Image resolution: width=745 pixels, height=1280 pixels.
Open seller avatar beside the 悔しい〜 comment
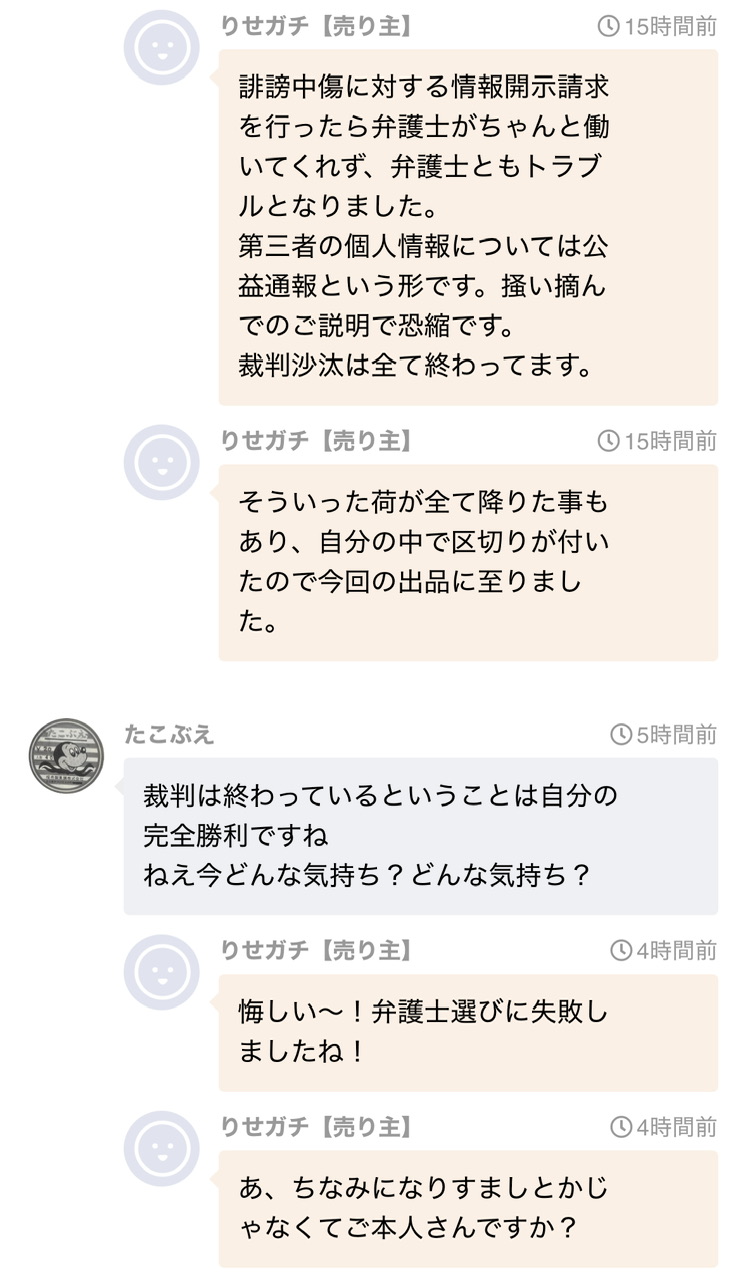tap(161, 972)
